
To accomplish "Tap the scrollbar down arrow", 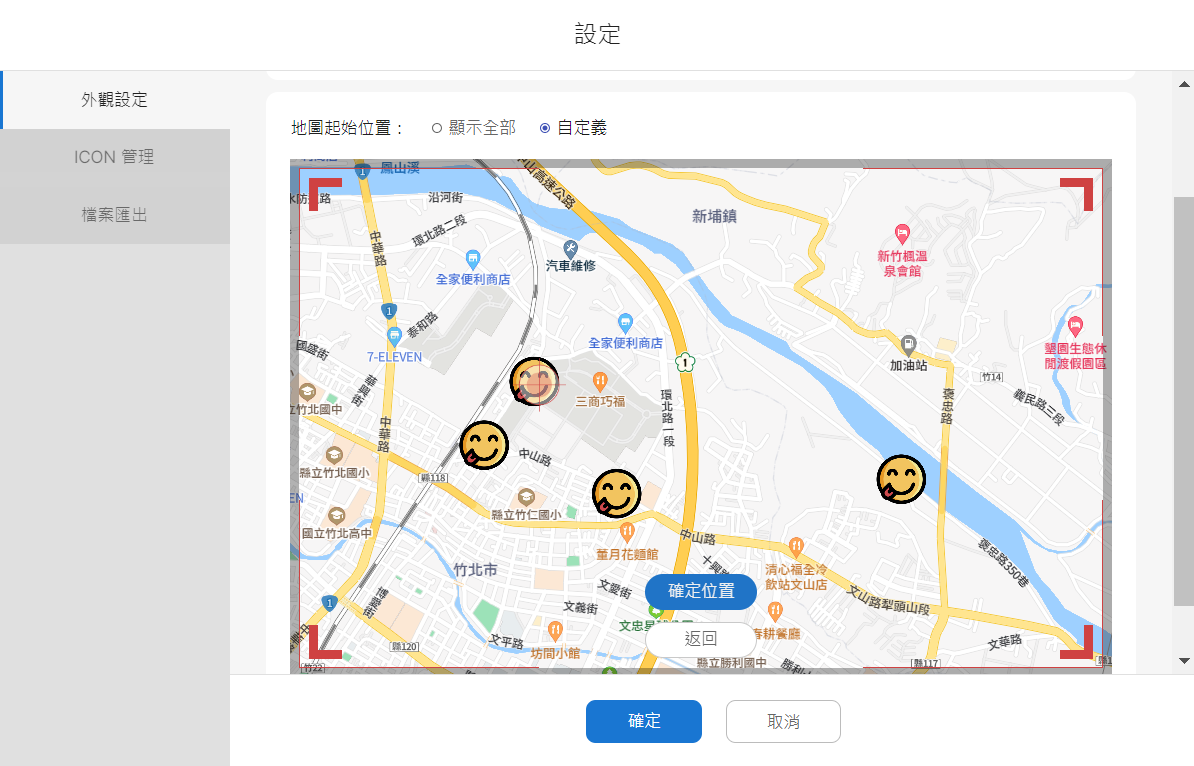I will point(1185,661).
